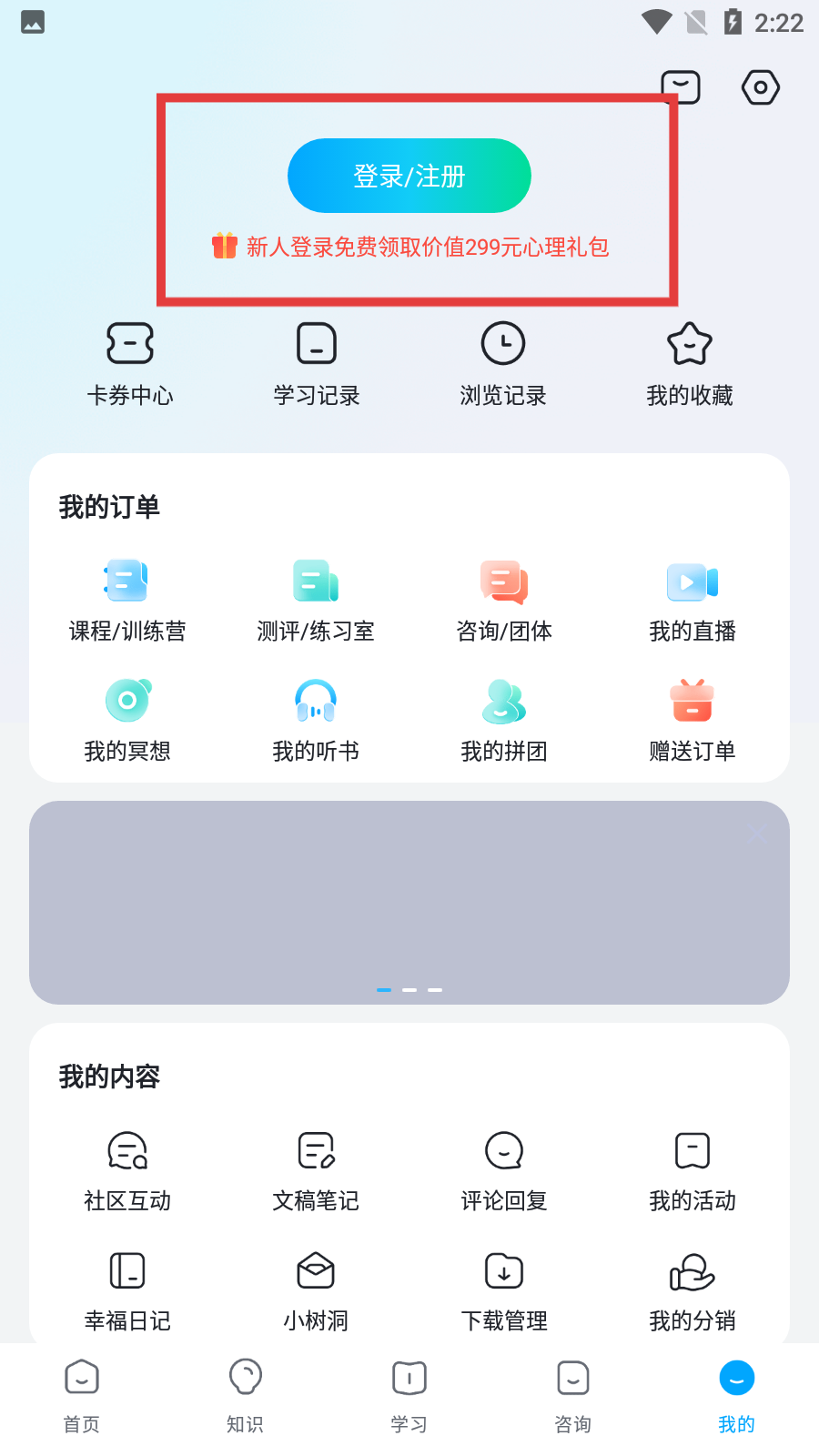Open 社区互动
This screenshot has height=1456, width=819.
127,1170
